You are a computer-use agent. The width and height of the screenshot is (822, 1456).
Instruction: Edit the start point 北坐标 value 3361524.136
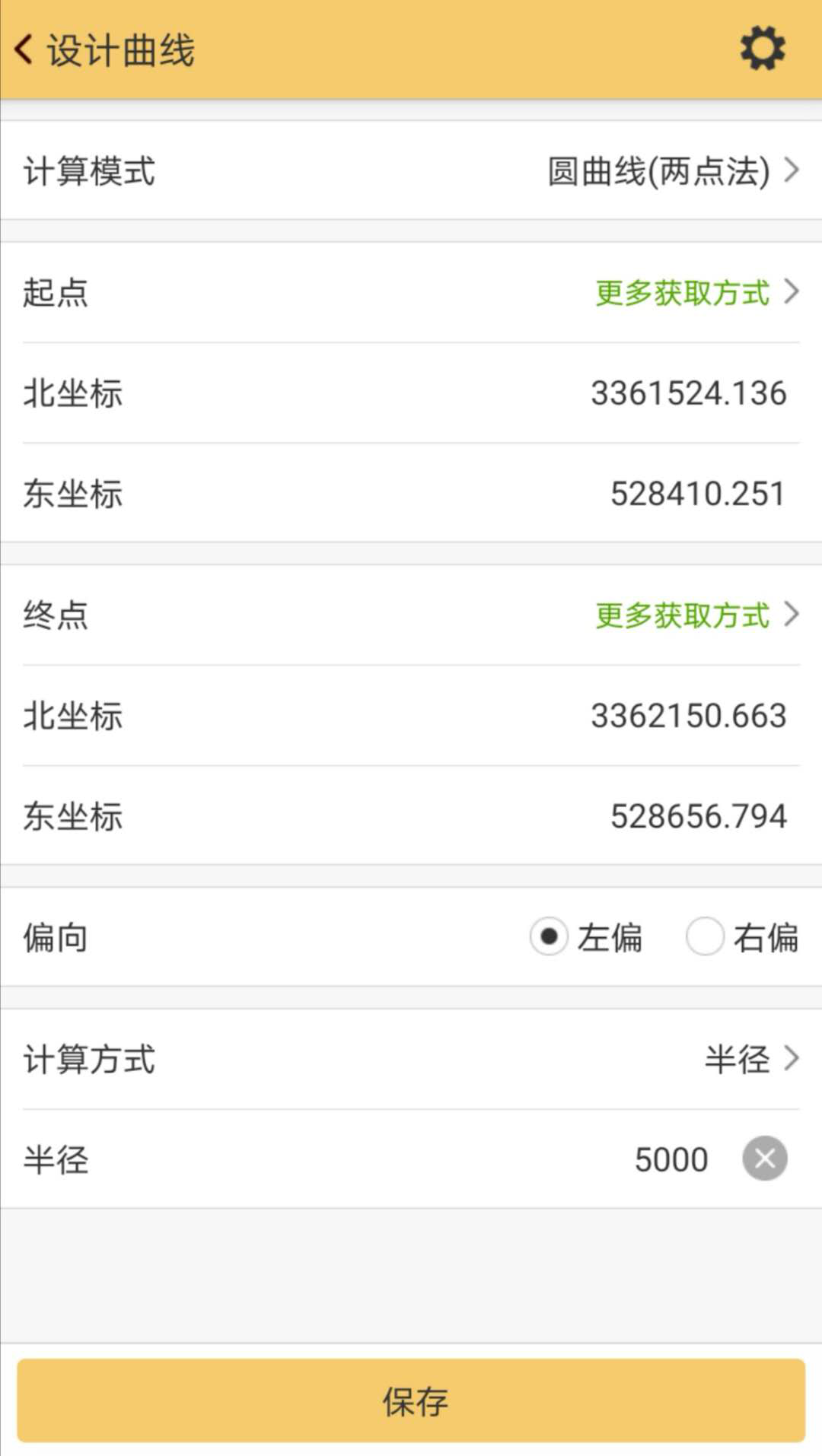(687, 393)
